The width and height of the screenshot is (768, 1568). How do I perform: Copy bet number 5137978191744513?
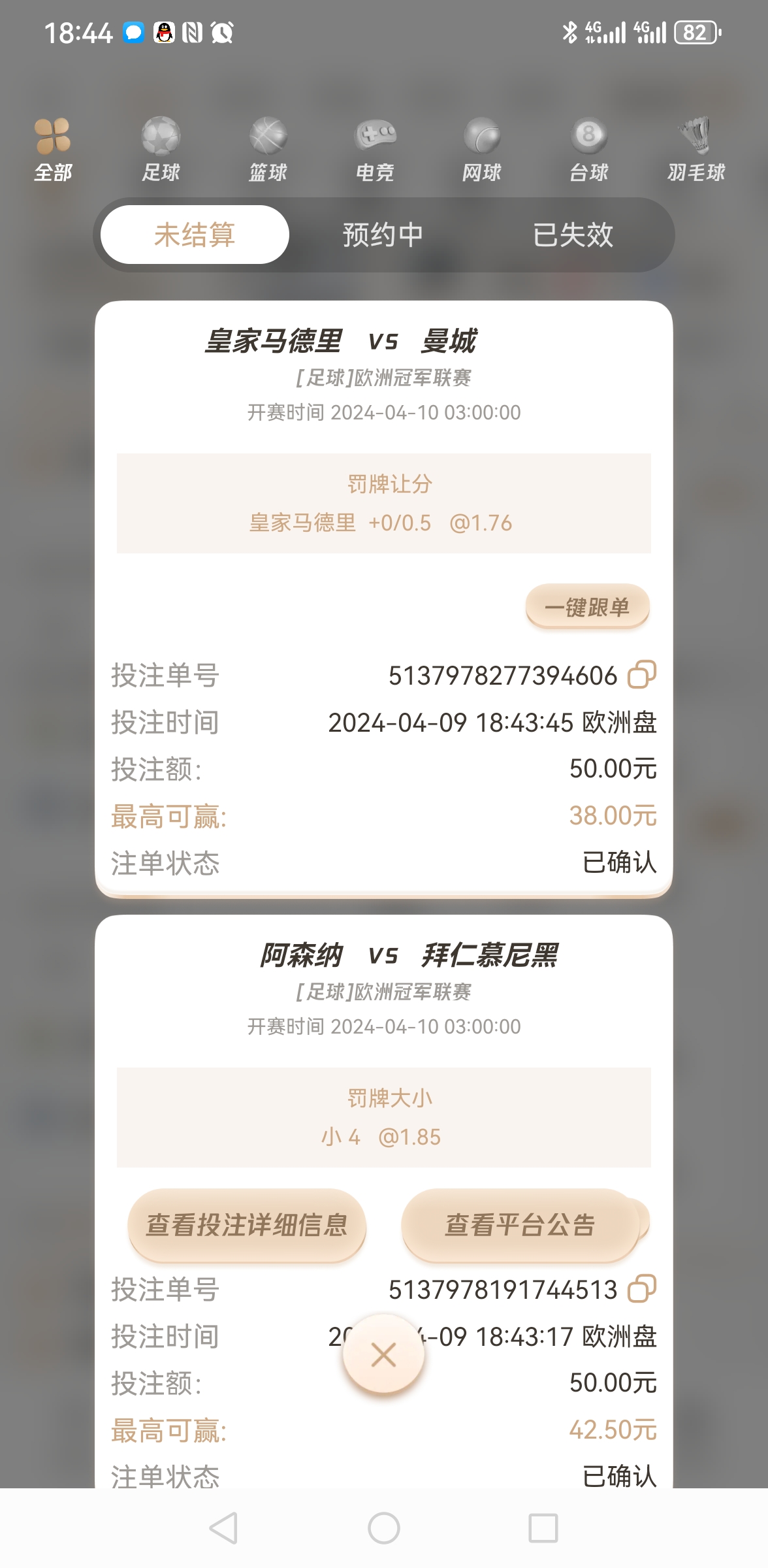(x=641, y=1289)
